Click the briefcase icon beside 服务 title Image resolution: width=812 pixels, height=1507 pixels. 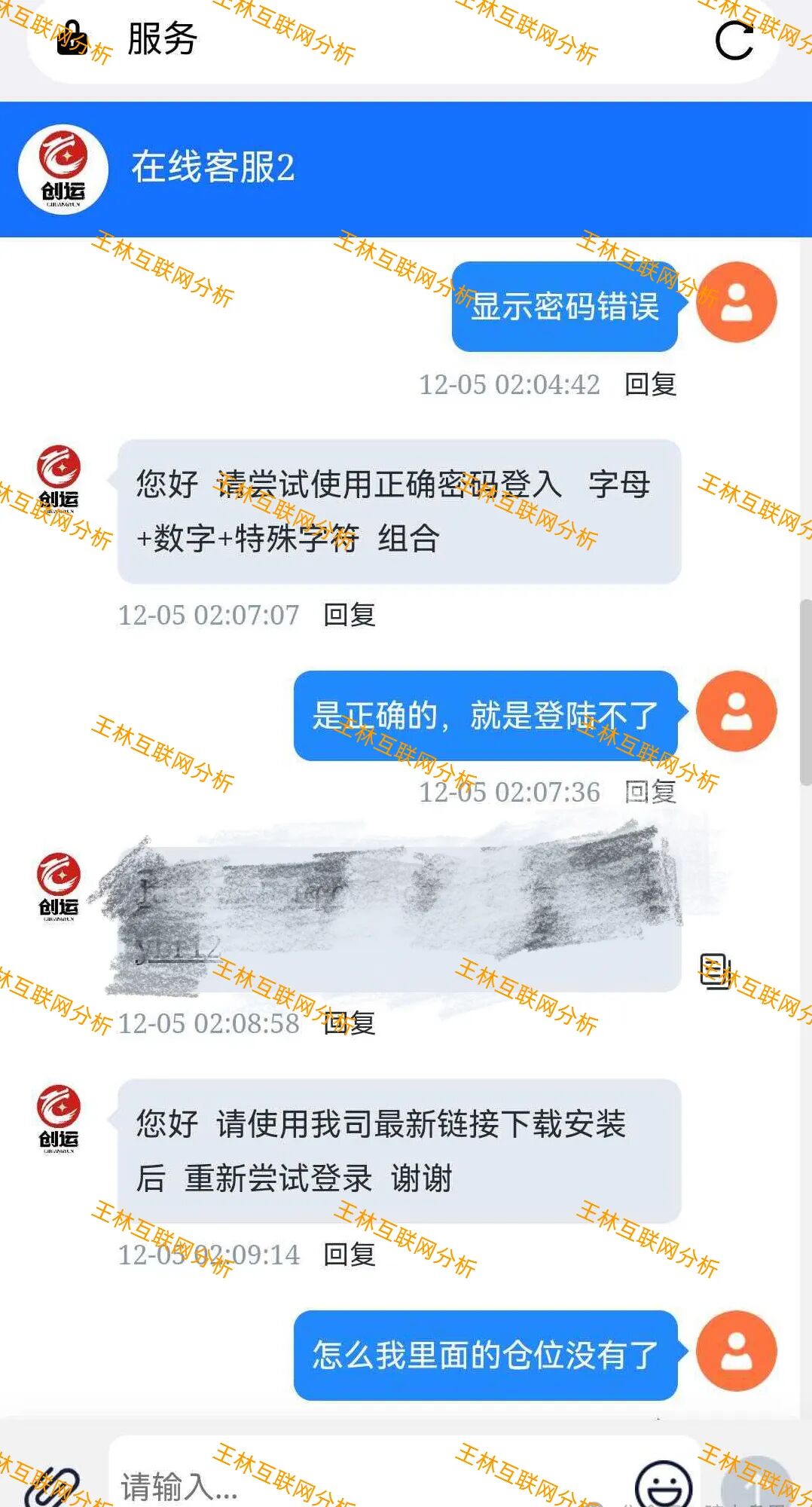click(70, 39)
